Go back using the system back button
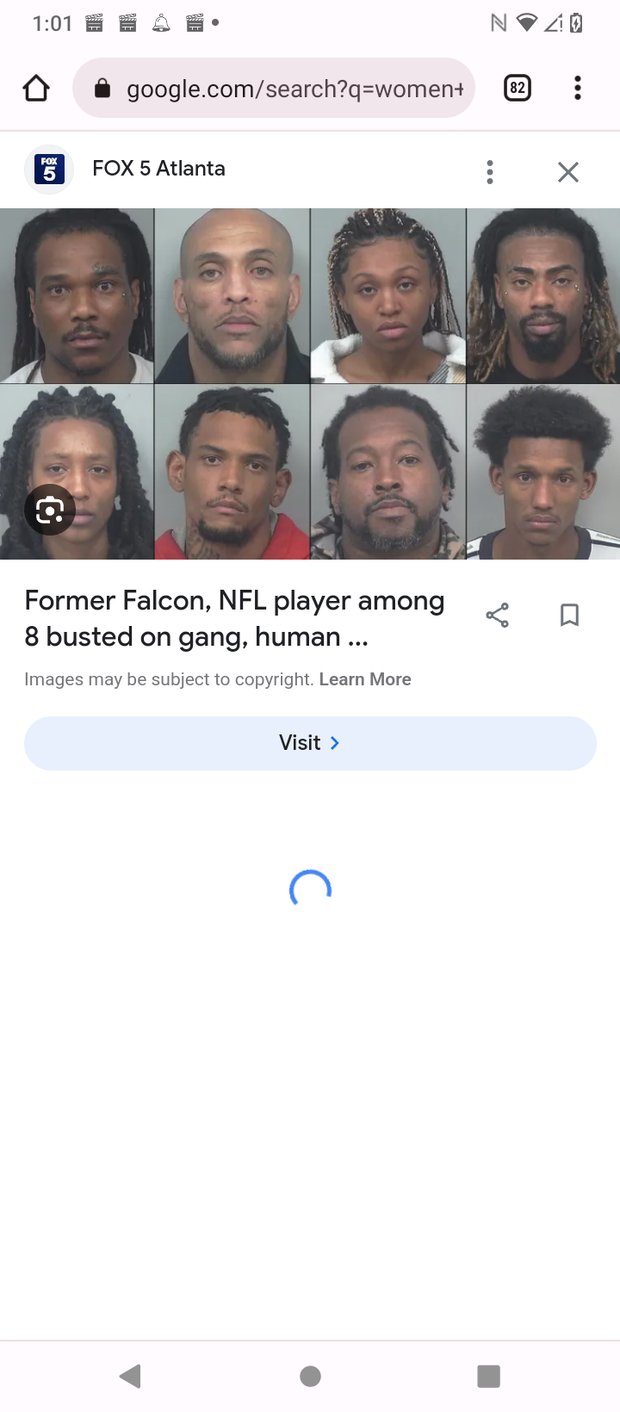Viewport: 620px width, 1412px height. 130,1376
